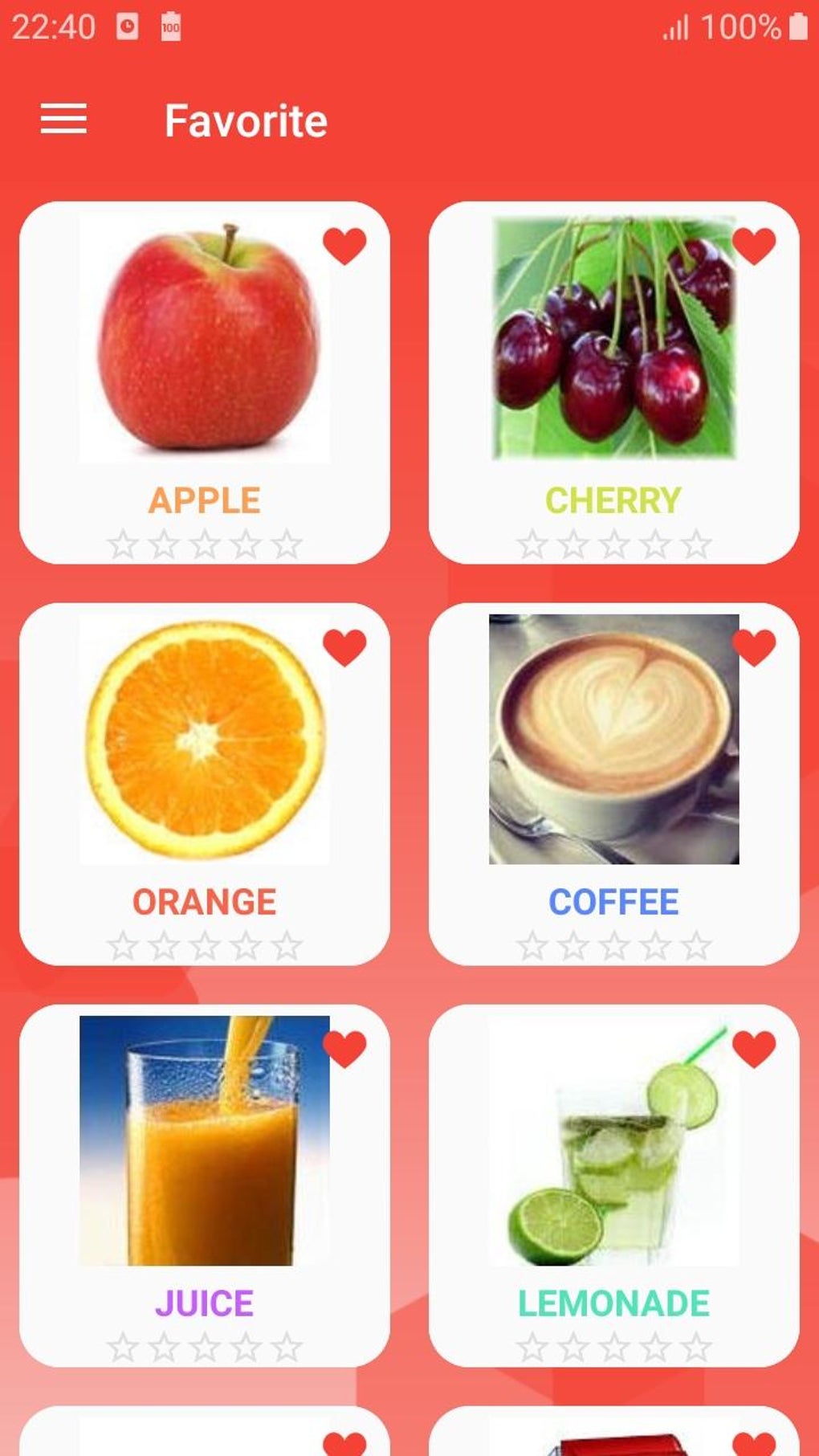Tap the Lemonade heart icon
The image size is (819, 1456).
pos(754,1049)
